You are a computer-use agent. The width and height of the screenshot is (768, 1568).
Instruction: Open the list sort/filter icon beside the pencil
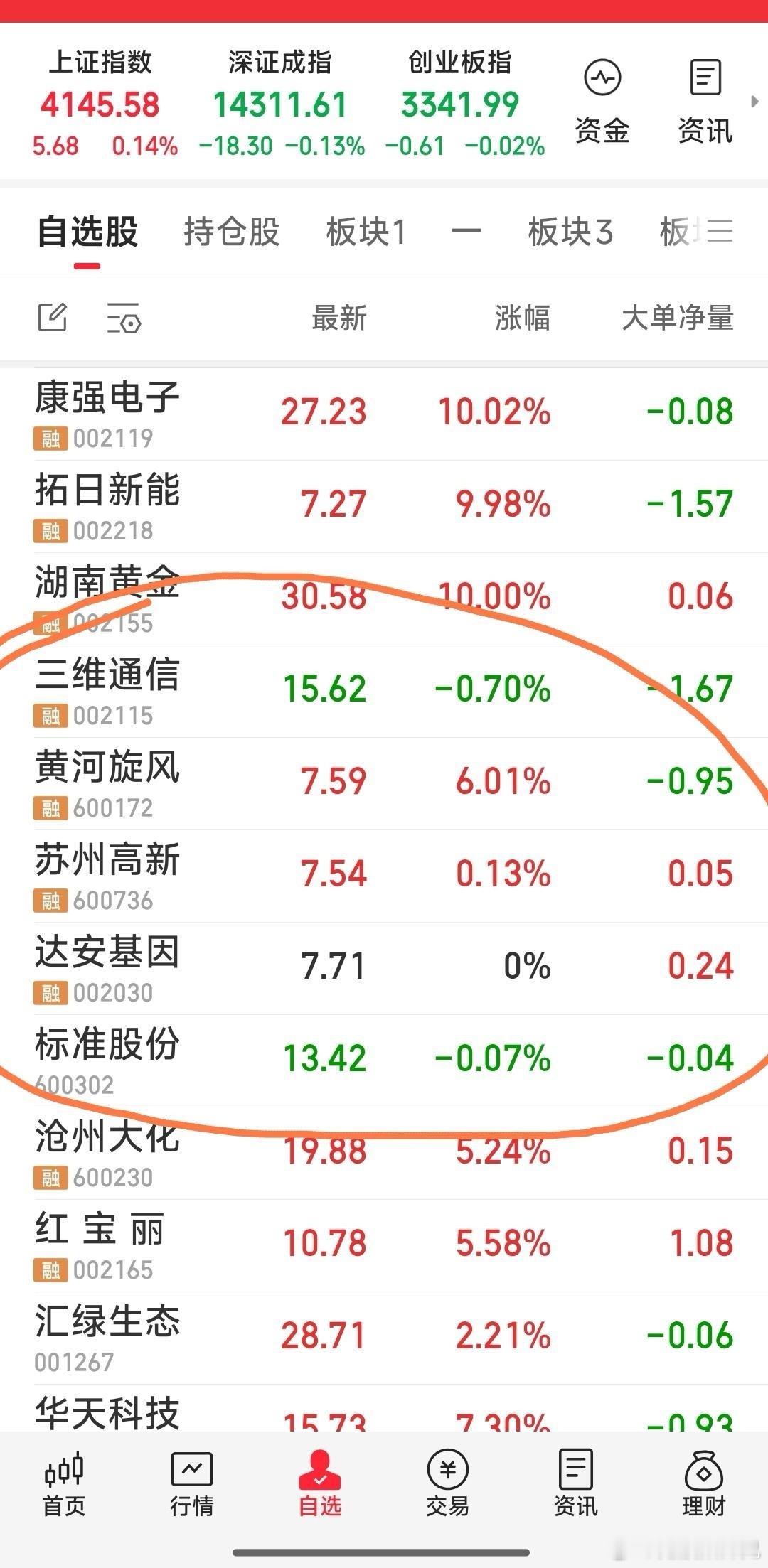122,319
